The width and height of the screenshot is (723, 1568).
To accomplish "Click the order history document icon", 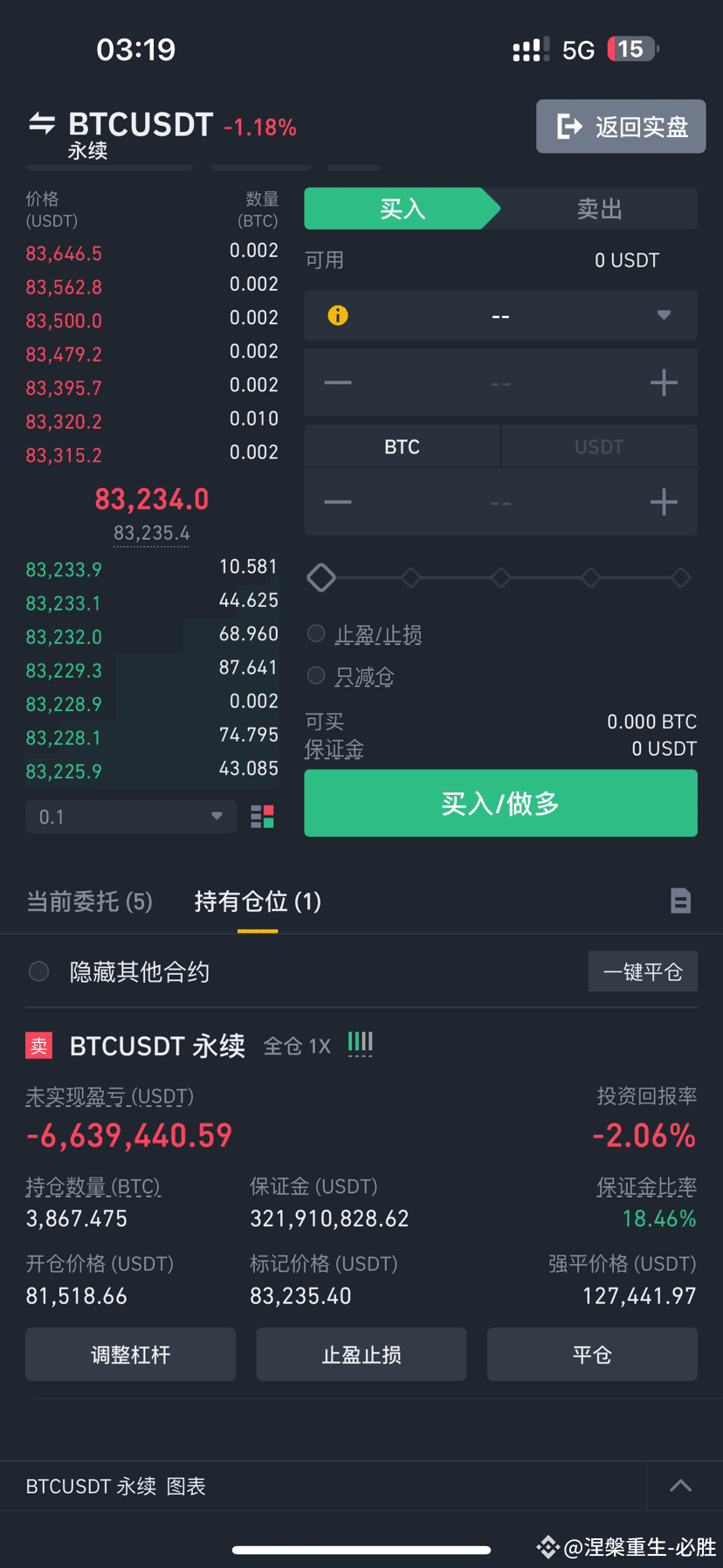I will 681,901.
